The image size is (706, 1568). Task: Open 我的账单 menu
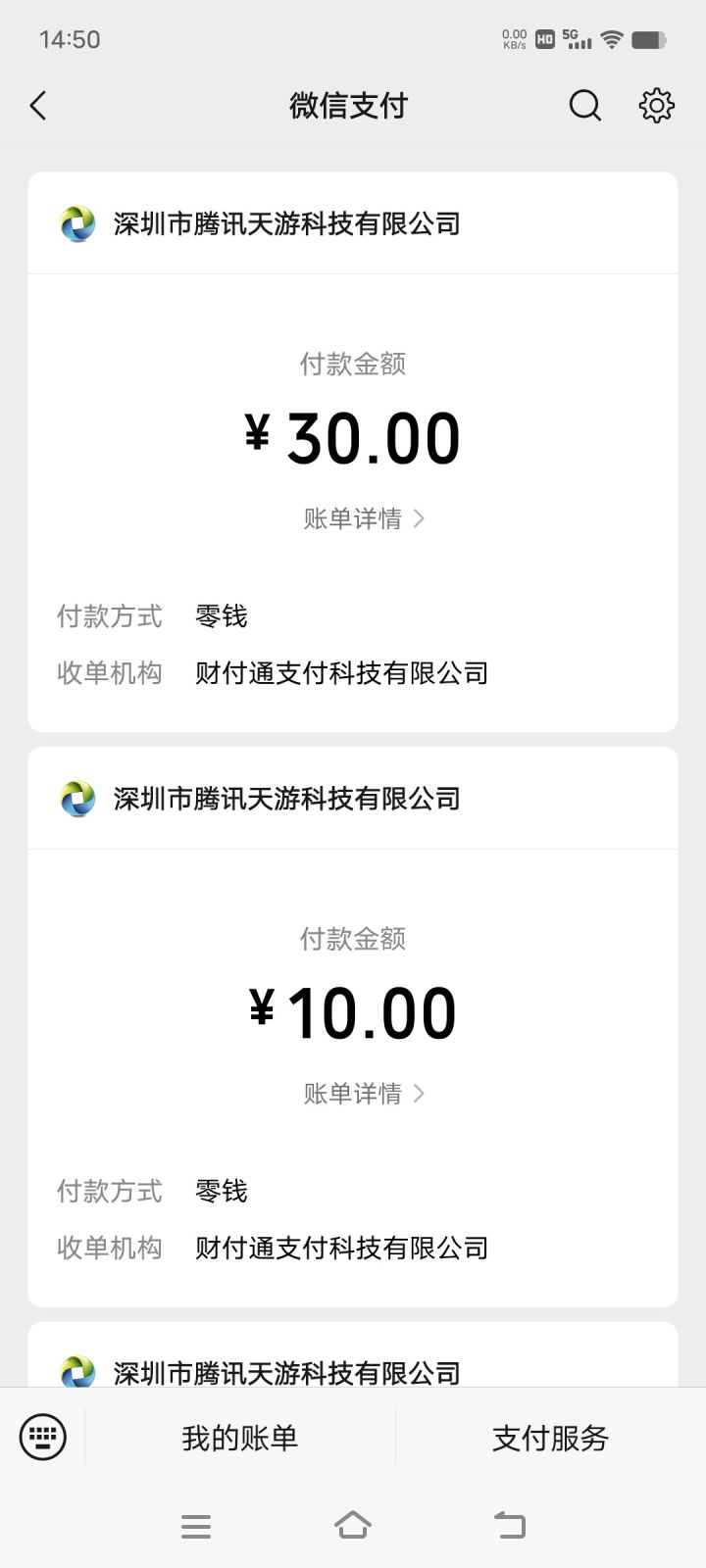click(x=240, y=1438)
